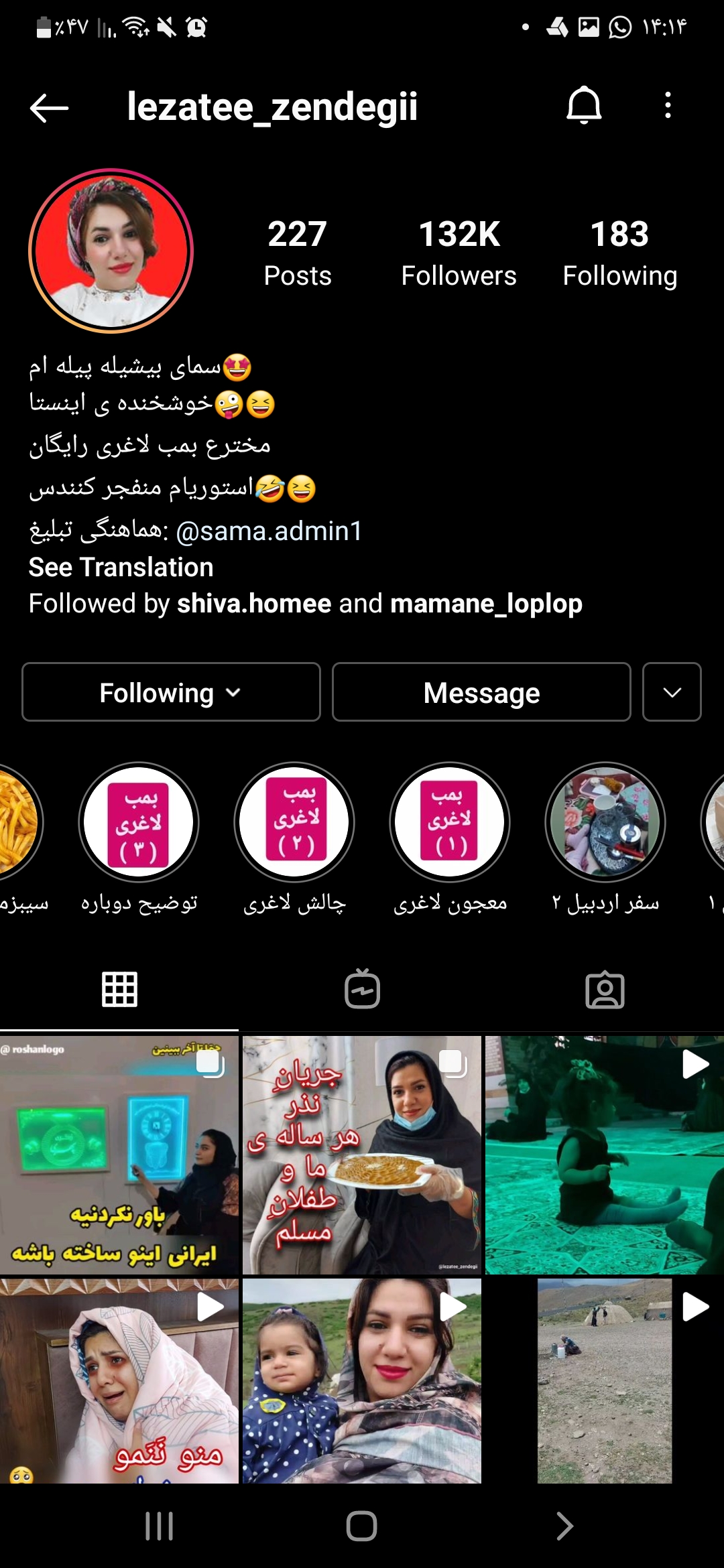Viewport: 724px width, 1568px height.
Task: Go back using the top-left arrow
Action: point(49,107)
